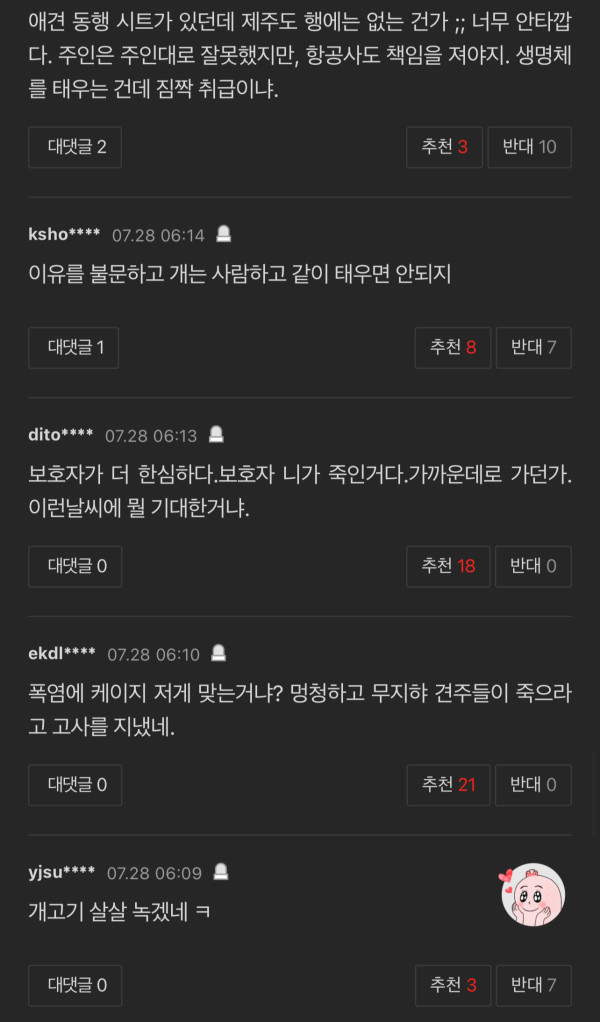Downvote ekdl**** comment (반대 0)
Screen dimensions: 600x1022
tap(533, 785)
